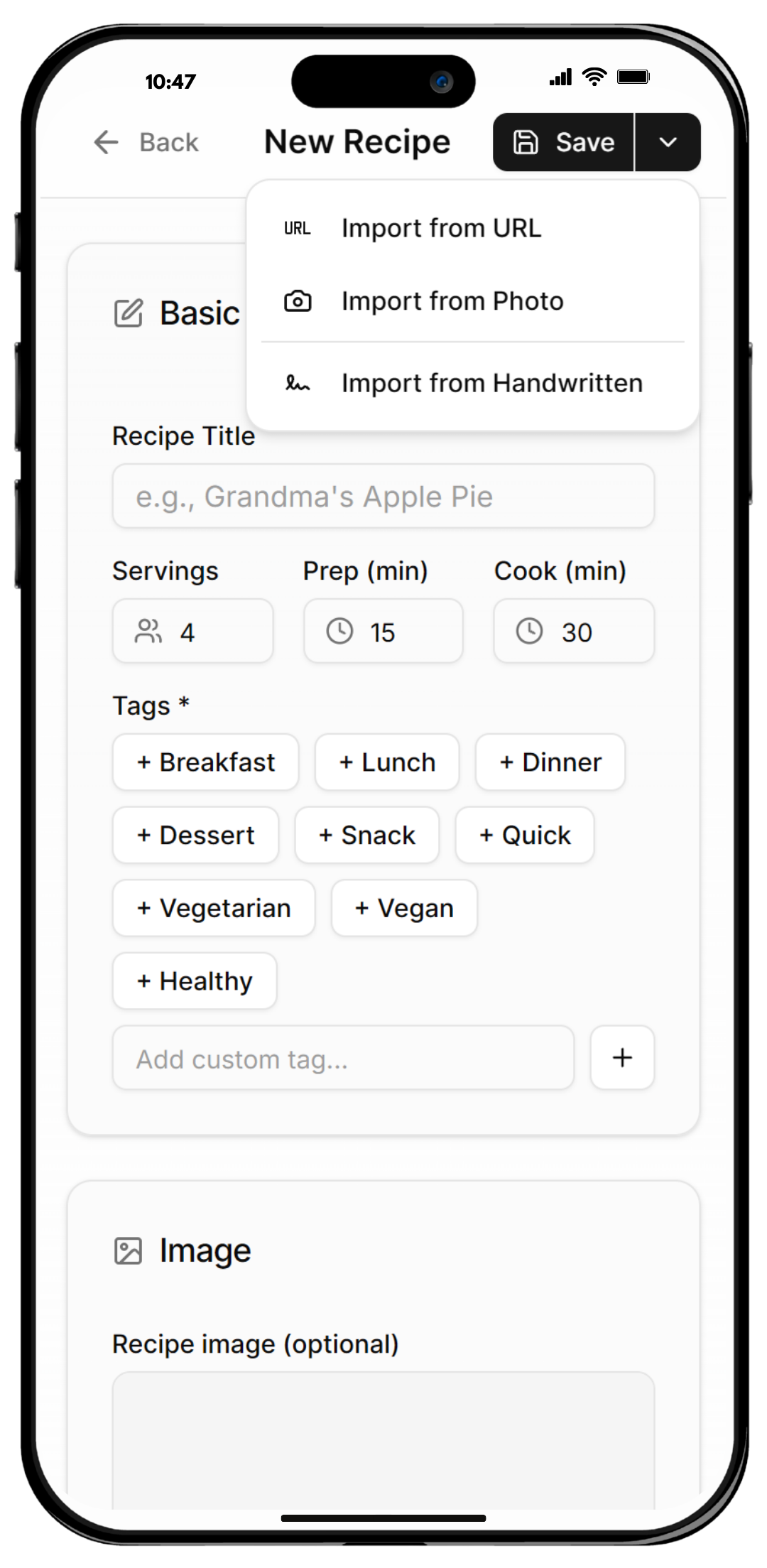Edit the Servings field
This screenshot has width=767, height=1568.
[192, 632]
